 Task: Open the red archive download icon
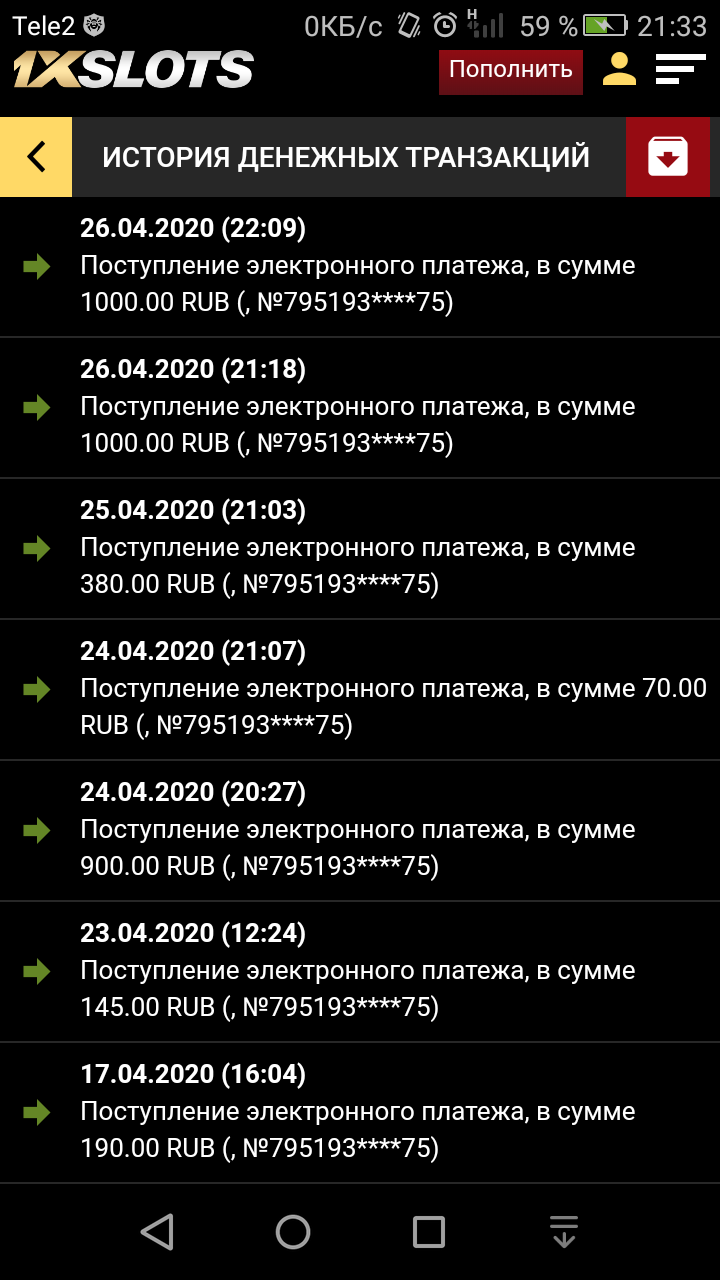click(x=667, y=157)
